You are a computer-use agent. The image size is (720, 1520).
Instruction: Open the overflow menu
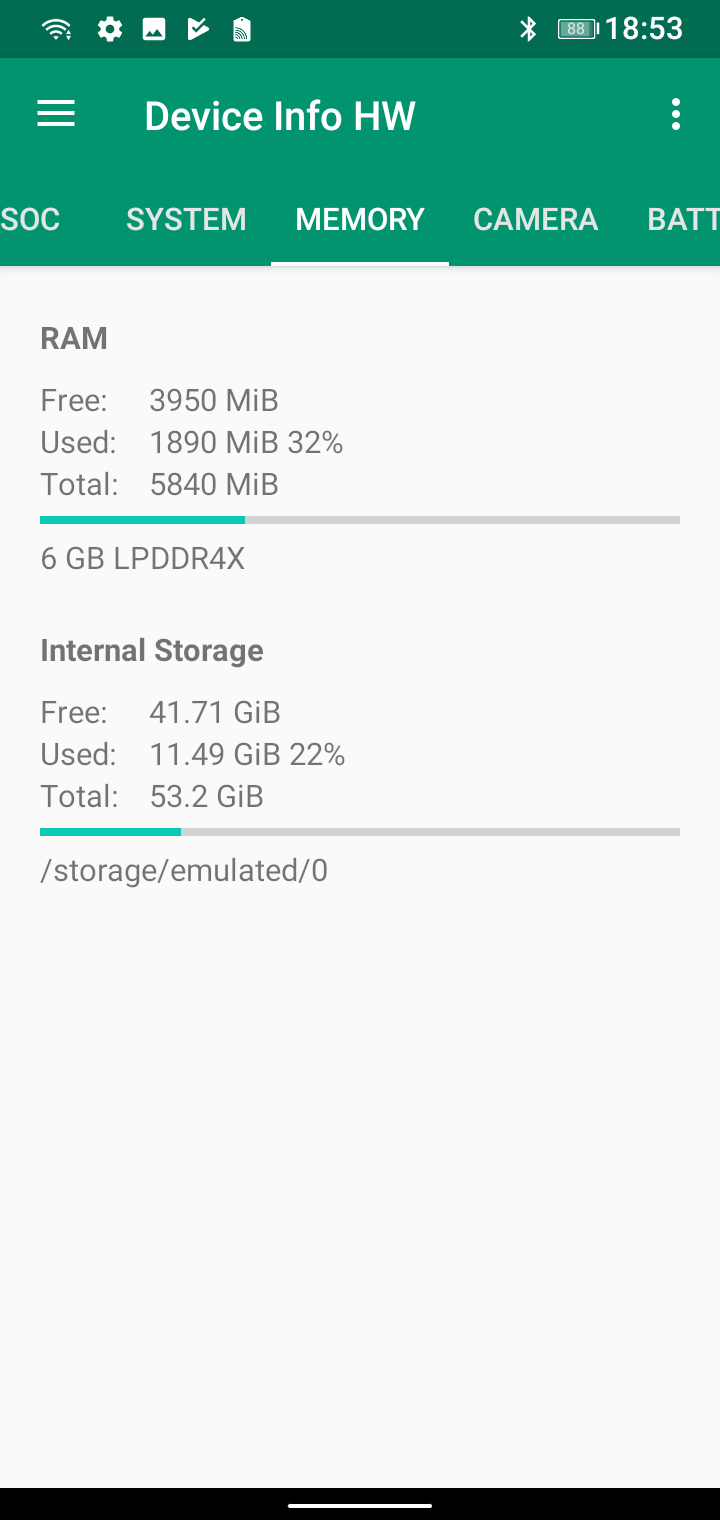(676, 115)
